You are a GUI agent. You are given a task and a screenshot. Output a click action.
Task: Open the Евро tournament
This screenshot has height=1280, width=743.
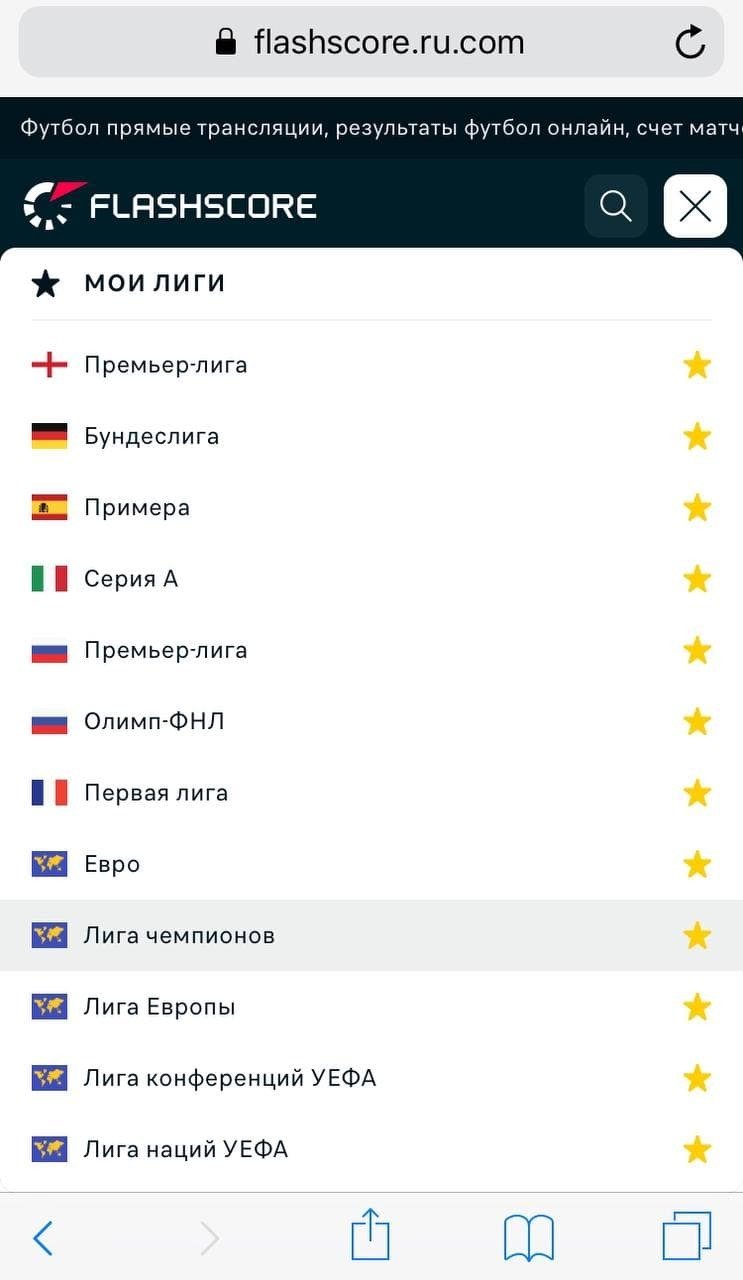(x=111, y=864)
